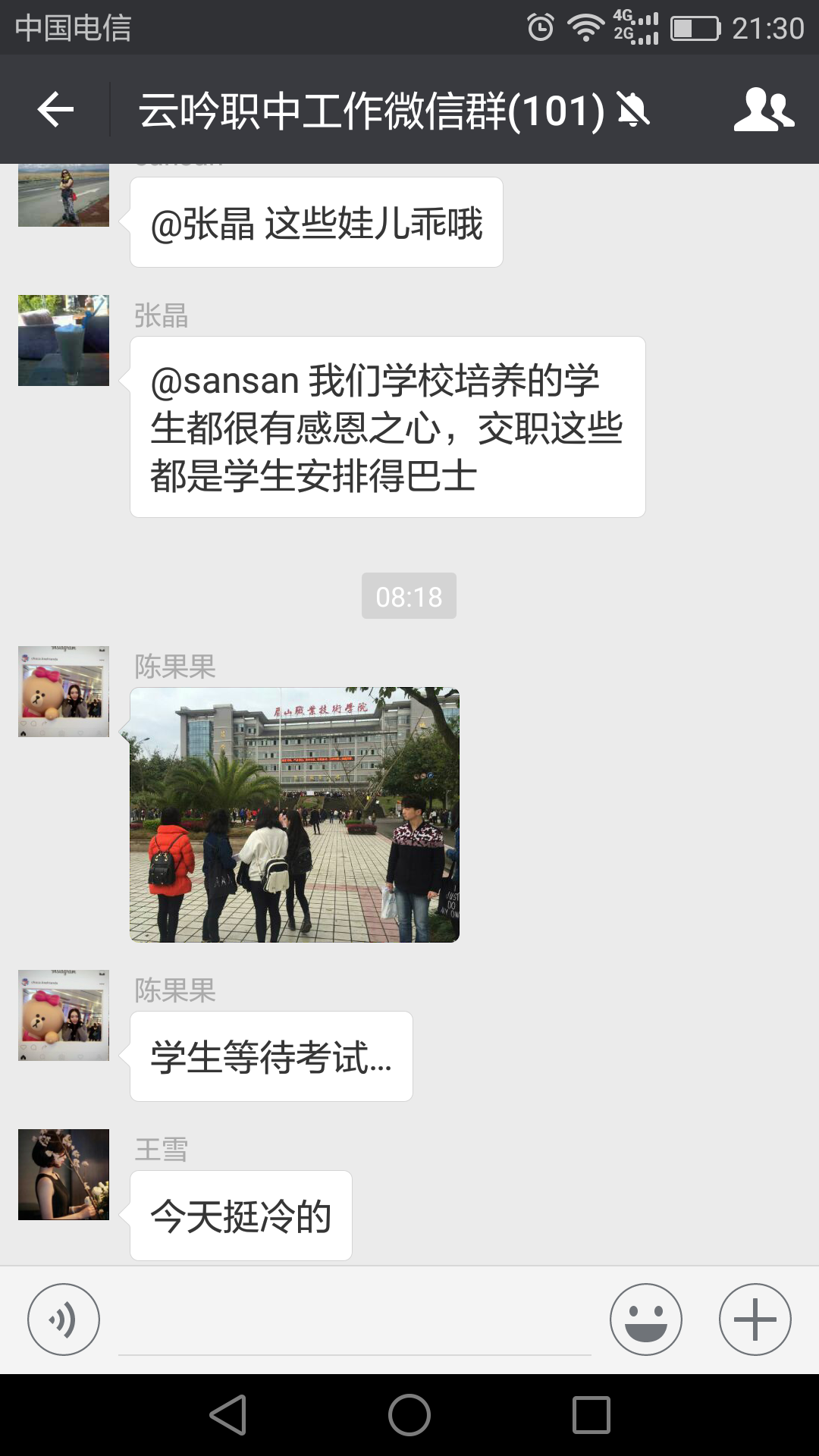Switch to voice message input

click(x=64, y=1319)
